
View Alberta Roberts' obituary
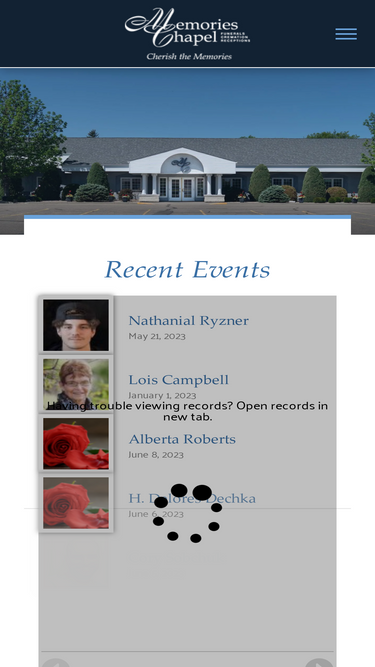(182, 439)
